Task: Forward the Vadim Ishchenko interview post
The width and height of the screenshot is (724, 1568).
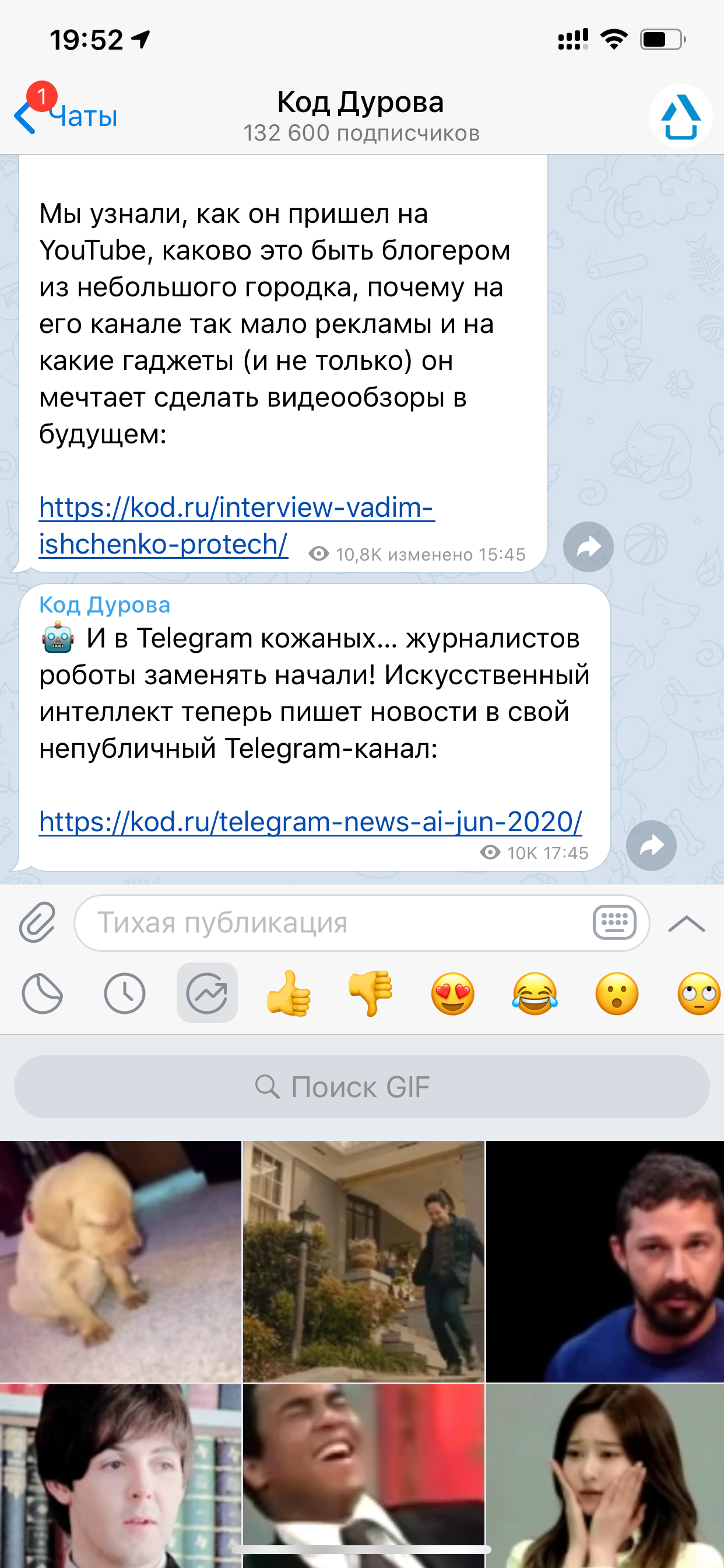Action: pyautogui.click(x=588, y=547)
